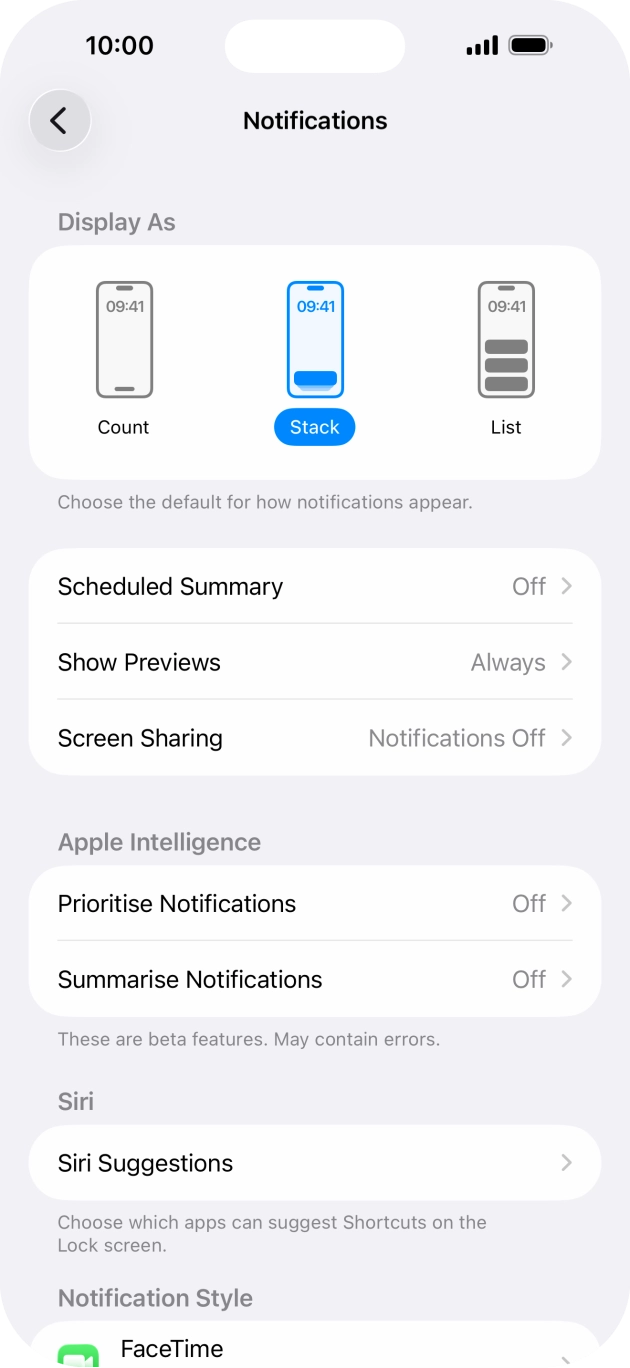Image resolution: width=630 pixels, height=1368 pixels.
Task: Go back from Notifications settings
Action: [60, 121]
